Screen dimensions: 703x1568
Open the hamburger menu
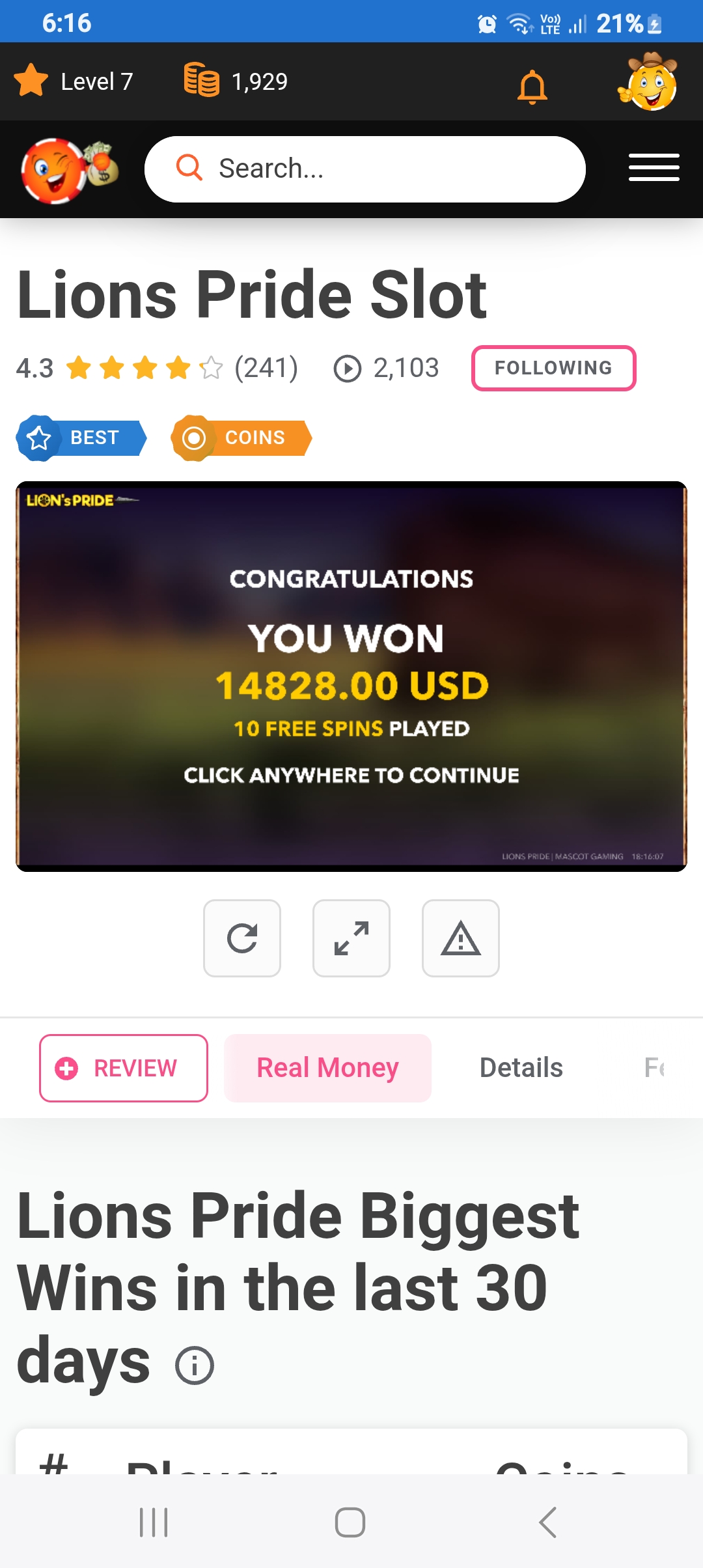[654, 168]
